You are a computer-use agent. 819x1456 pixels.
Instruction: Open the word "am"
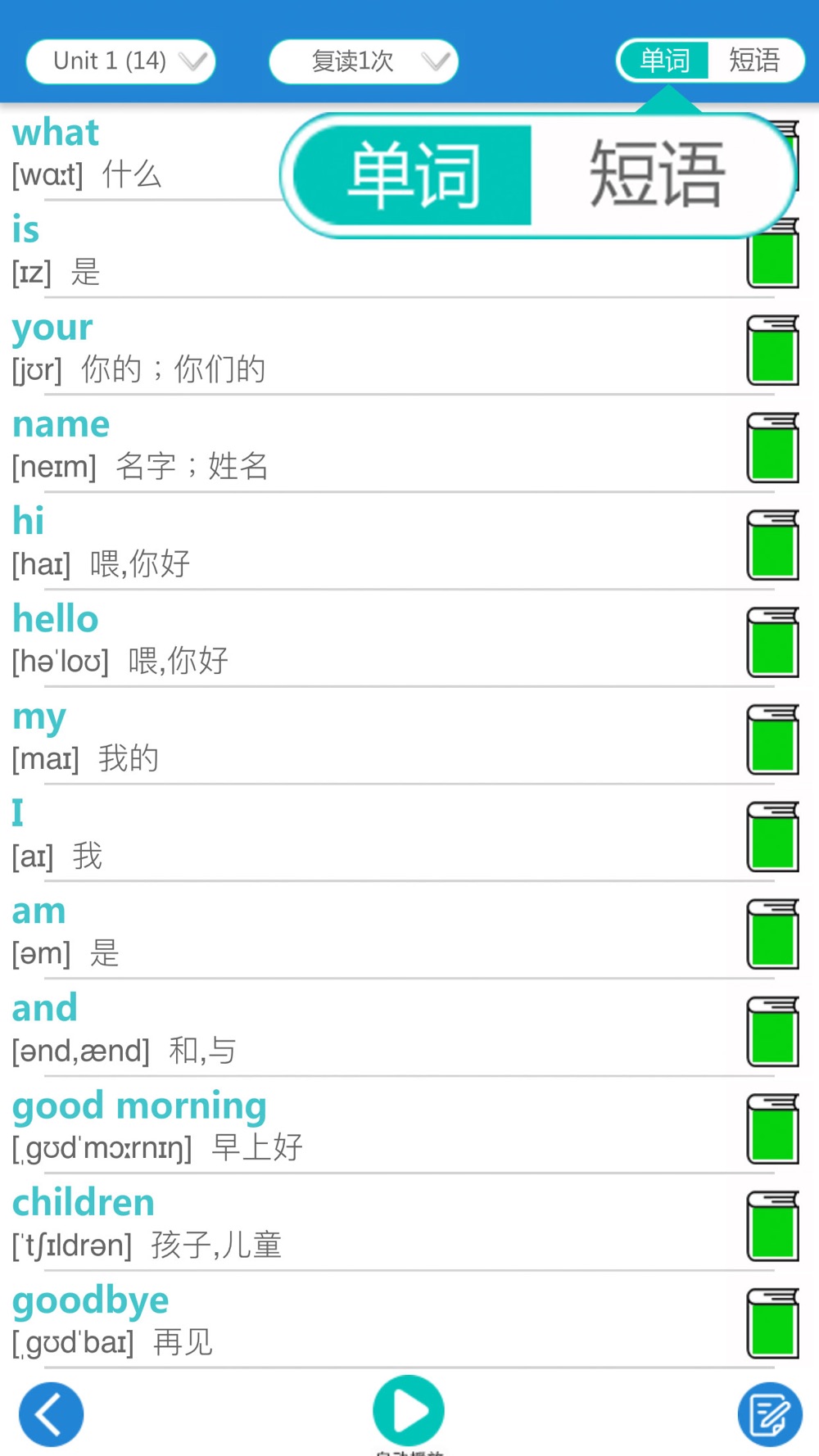(39, 911)
